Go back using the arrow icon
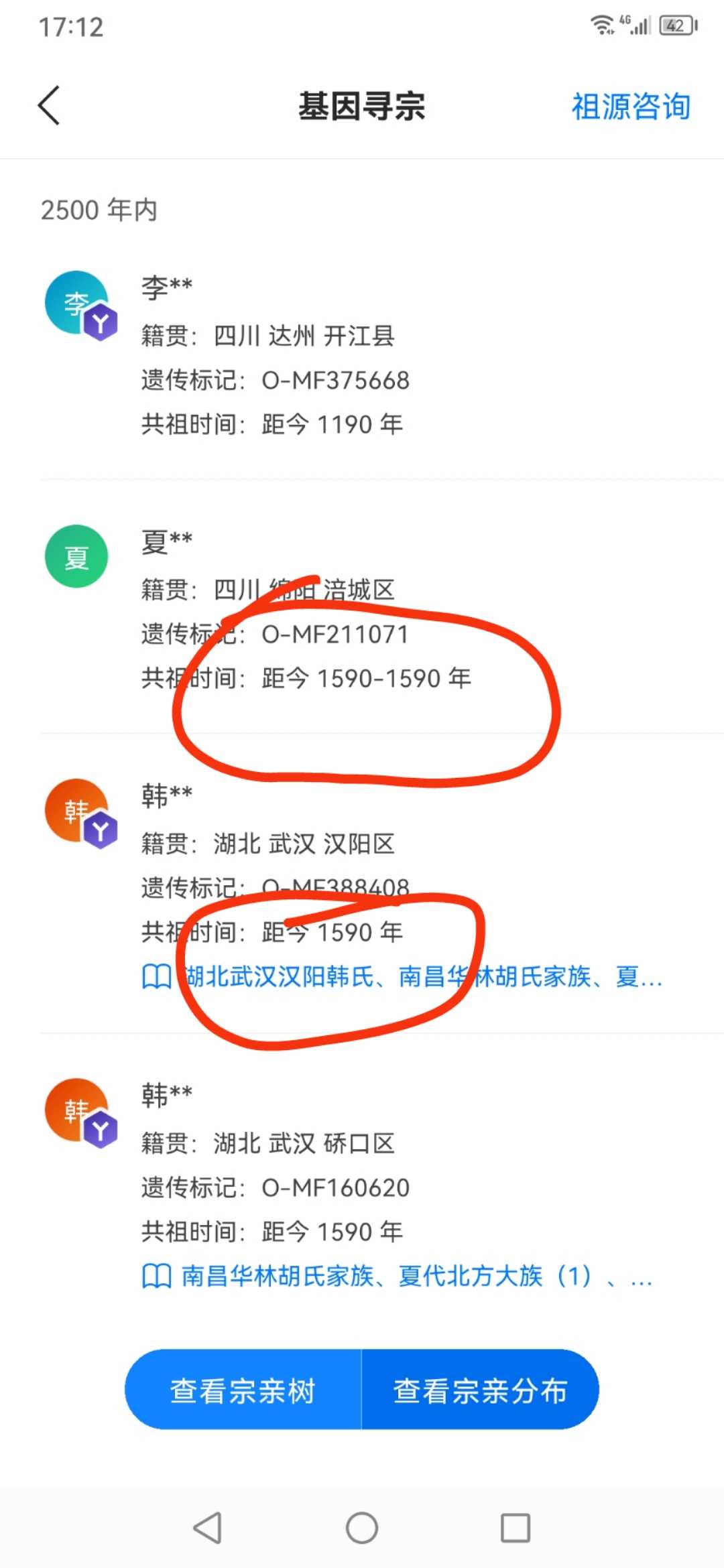724x1568 pixels. (x=49, y=106)
